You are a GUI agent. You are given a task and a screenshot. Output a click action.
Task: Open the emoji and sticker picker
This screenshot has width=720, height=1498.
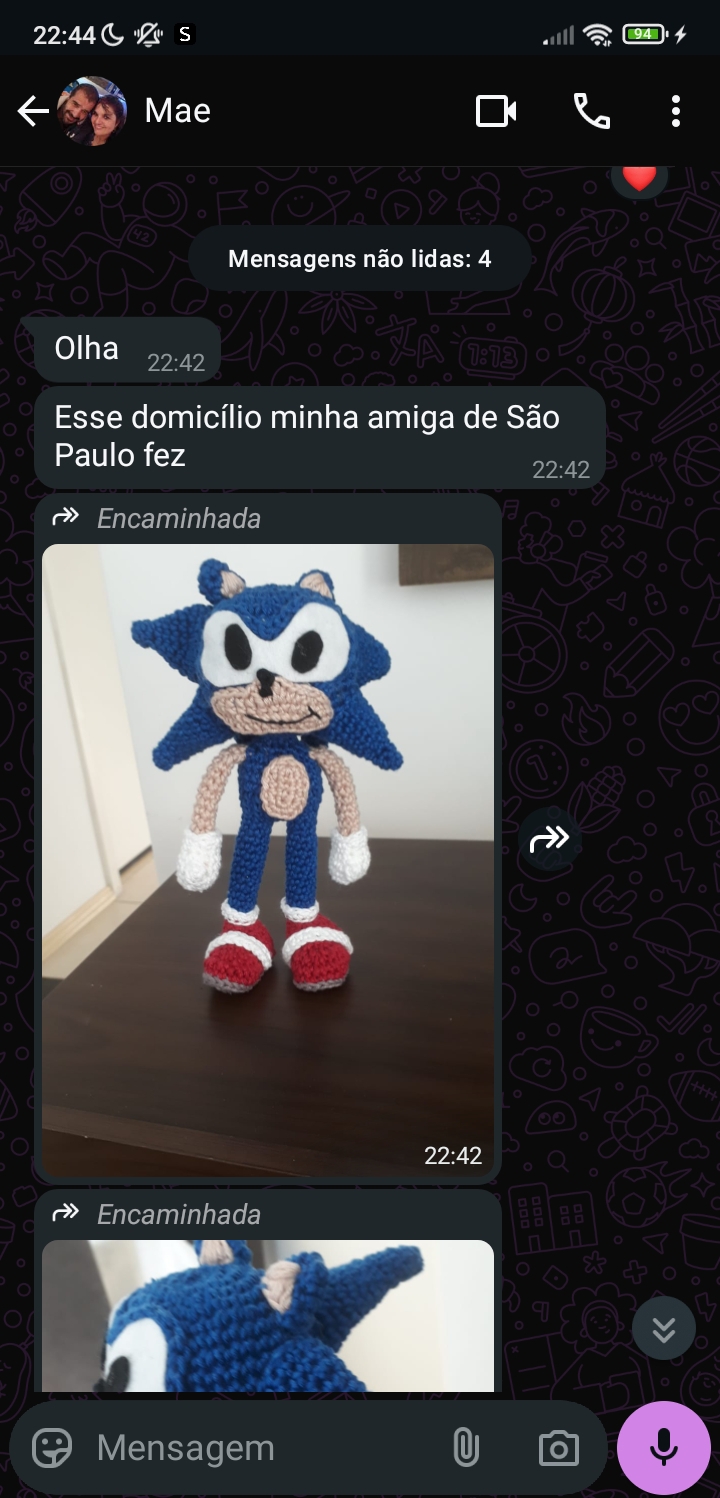point(52,1447)
